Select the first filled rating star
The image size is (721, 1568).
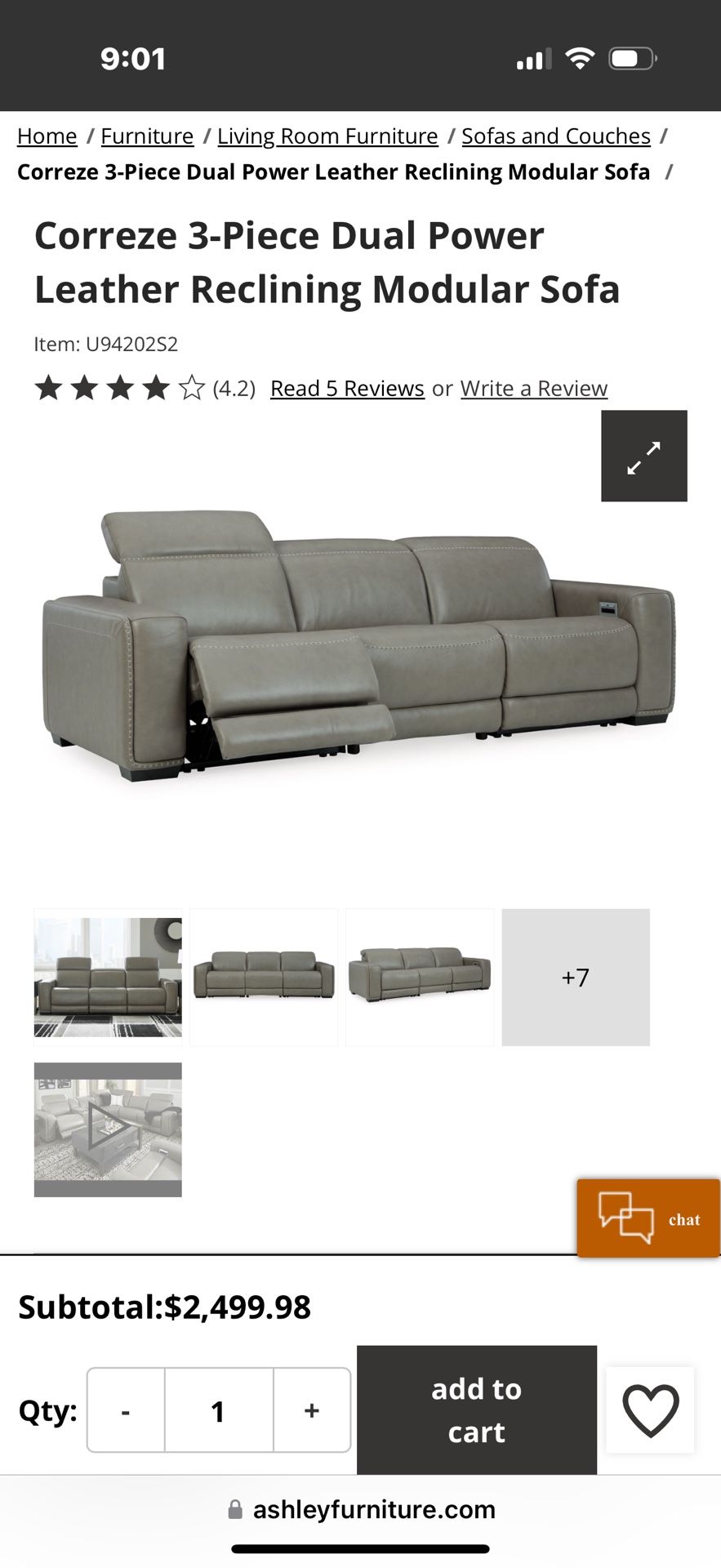point(49,388)
